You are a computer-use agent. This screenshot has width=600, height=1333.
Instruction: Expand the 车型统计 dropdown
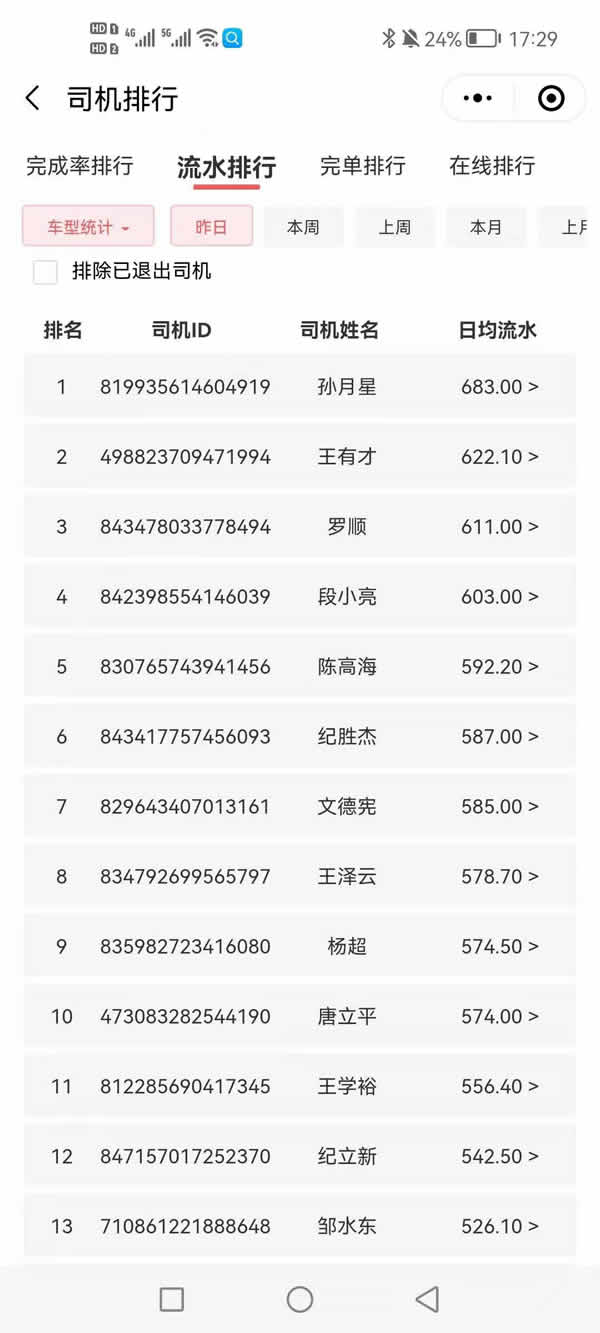tap(88, 226)
